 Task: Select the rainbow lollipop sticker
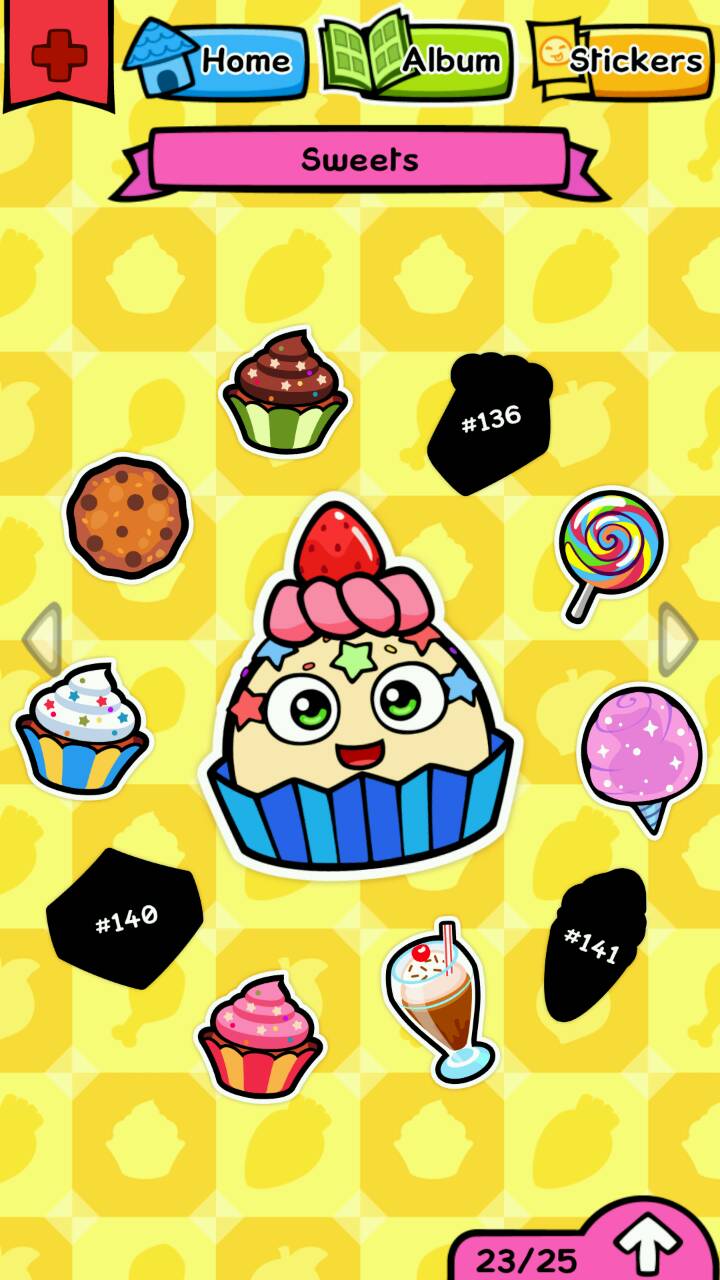(610, 548)
